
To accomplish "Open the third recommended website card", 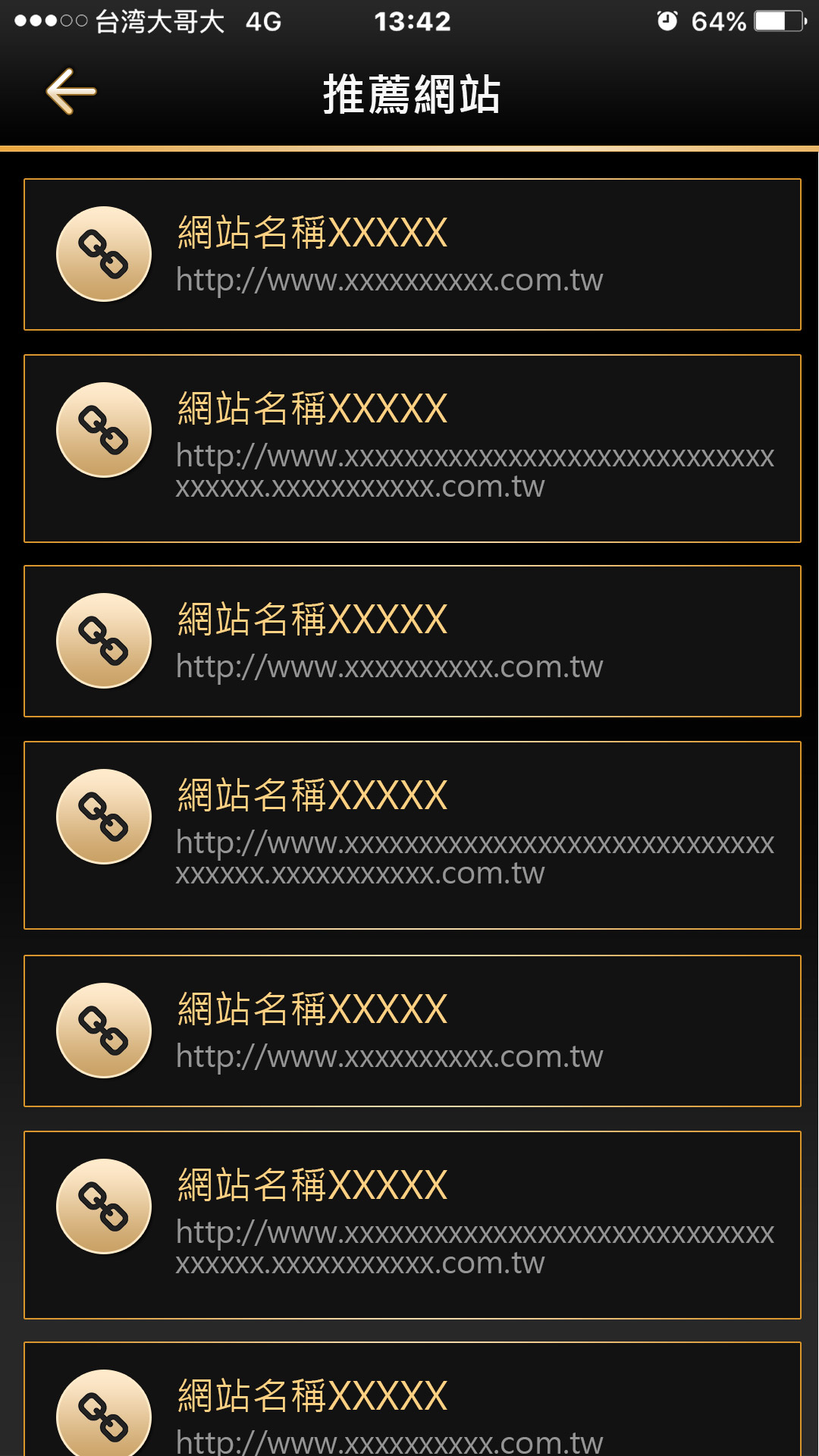I will (x=412, y=642).
